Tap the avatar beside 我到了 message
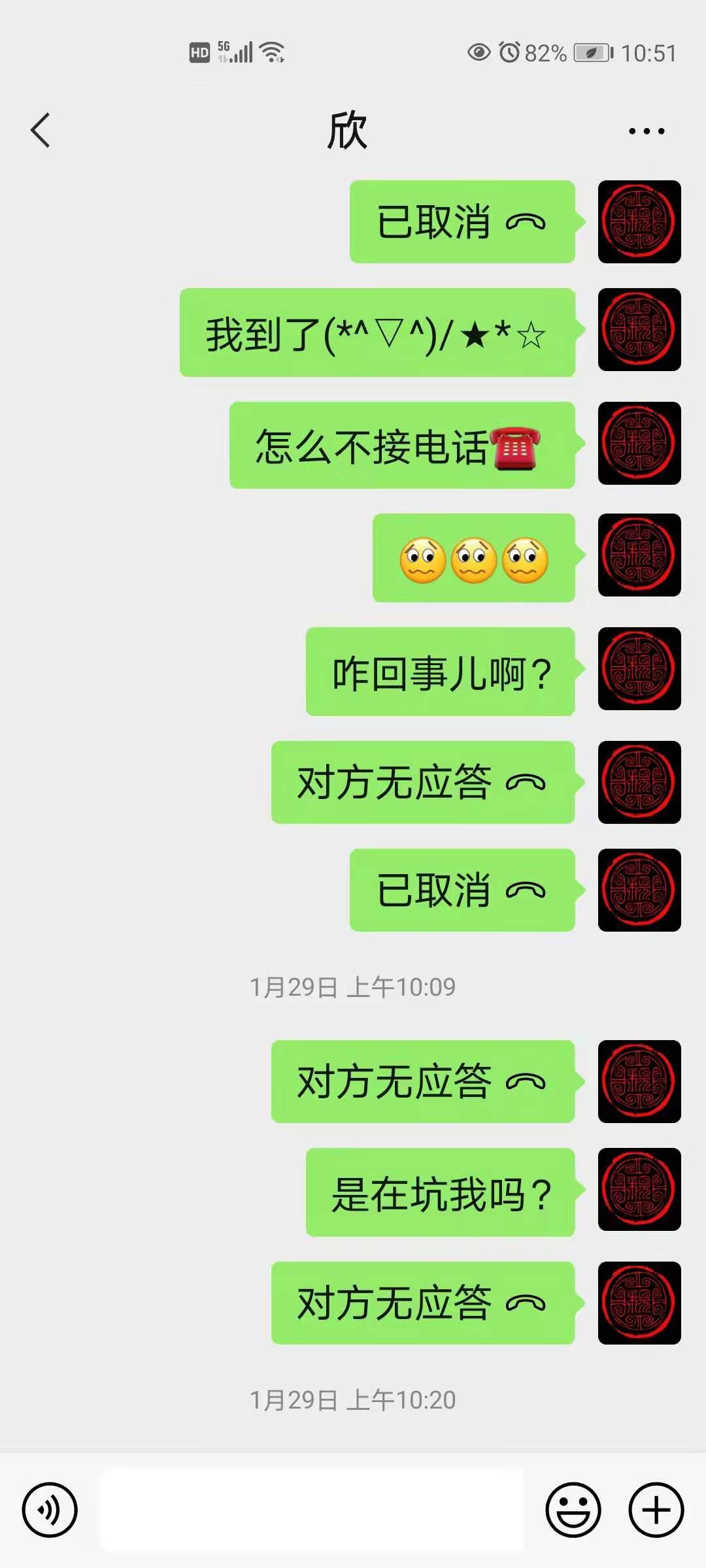The height and width of the screenshot is (1568, 706). click(x=639, y=330)
